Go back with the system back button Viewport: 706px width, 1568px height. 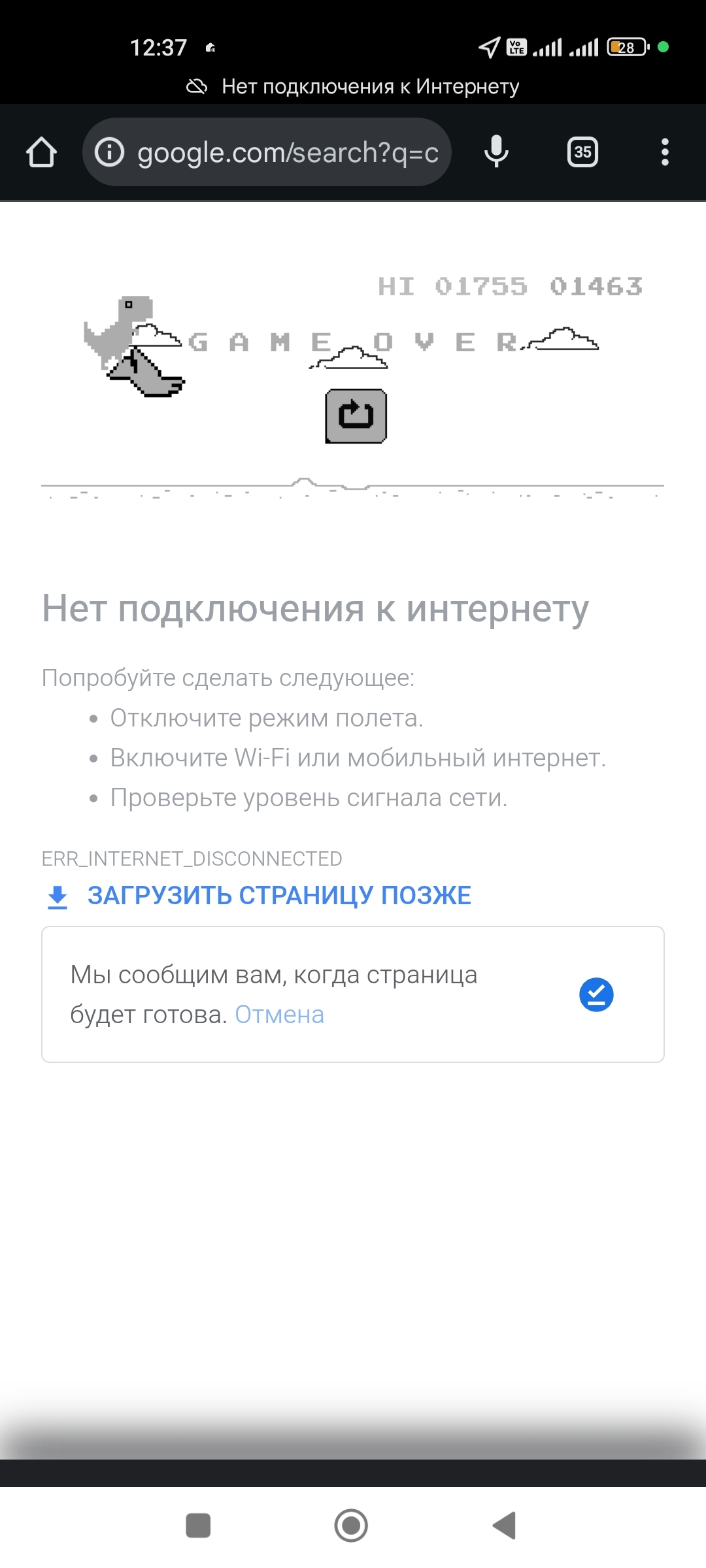[504, 1526]
